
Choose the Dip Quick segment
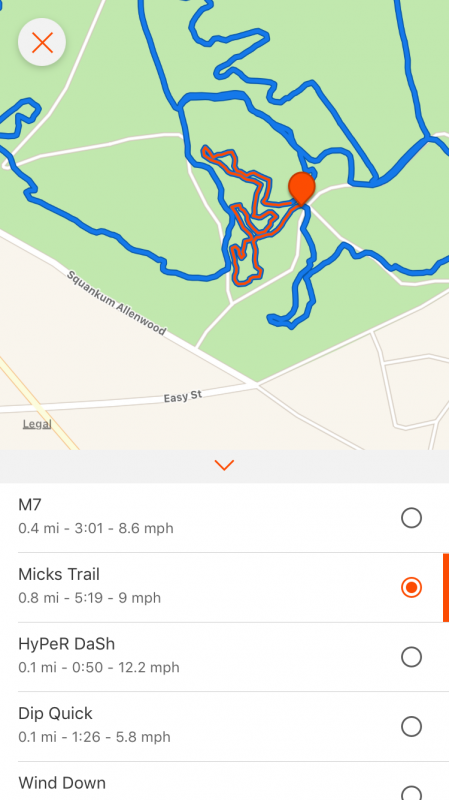tap(224, 727)
